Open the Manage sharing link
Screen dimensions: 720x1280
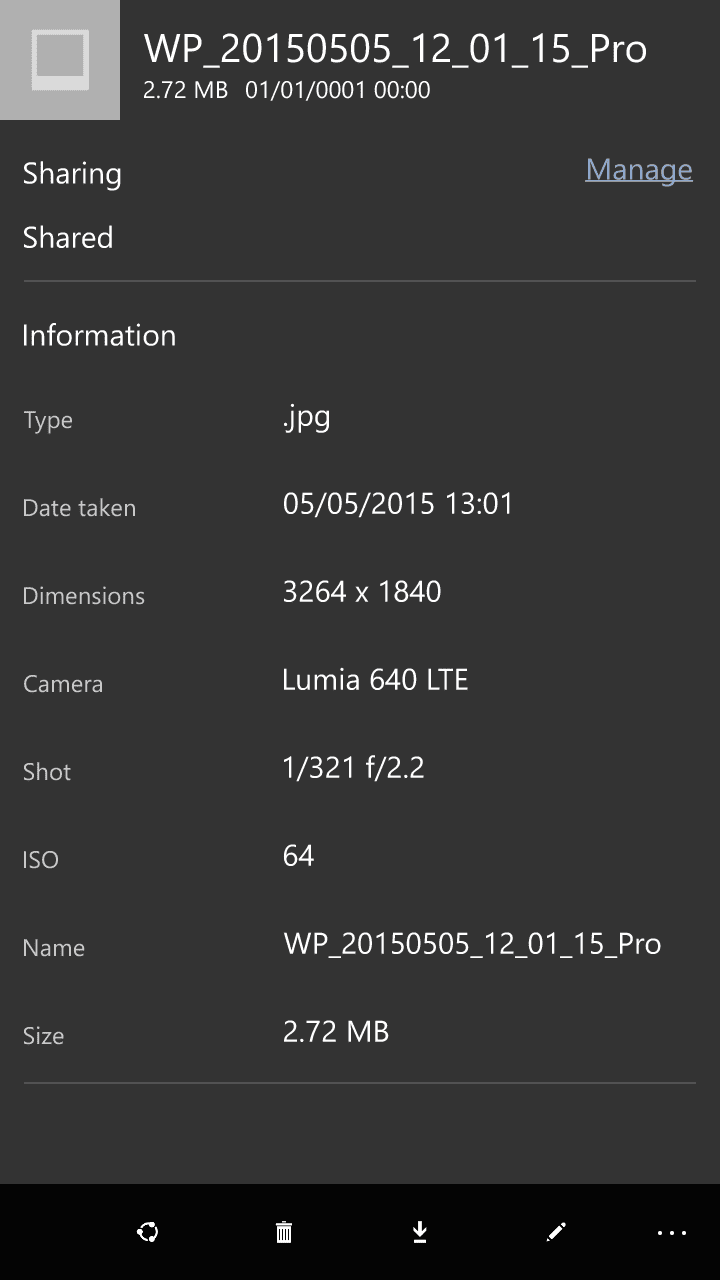pyautogui.click(x=639, y=170)
